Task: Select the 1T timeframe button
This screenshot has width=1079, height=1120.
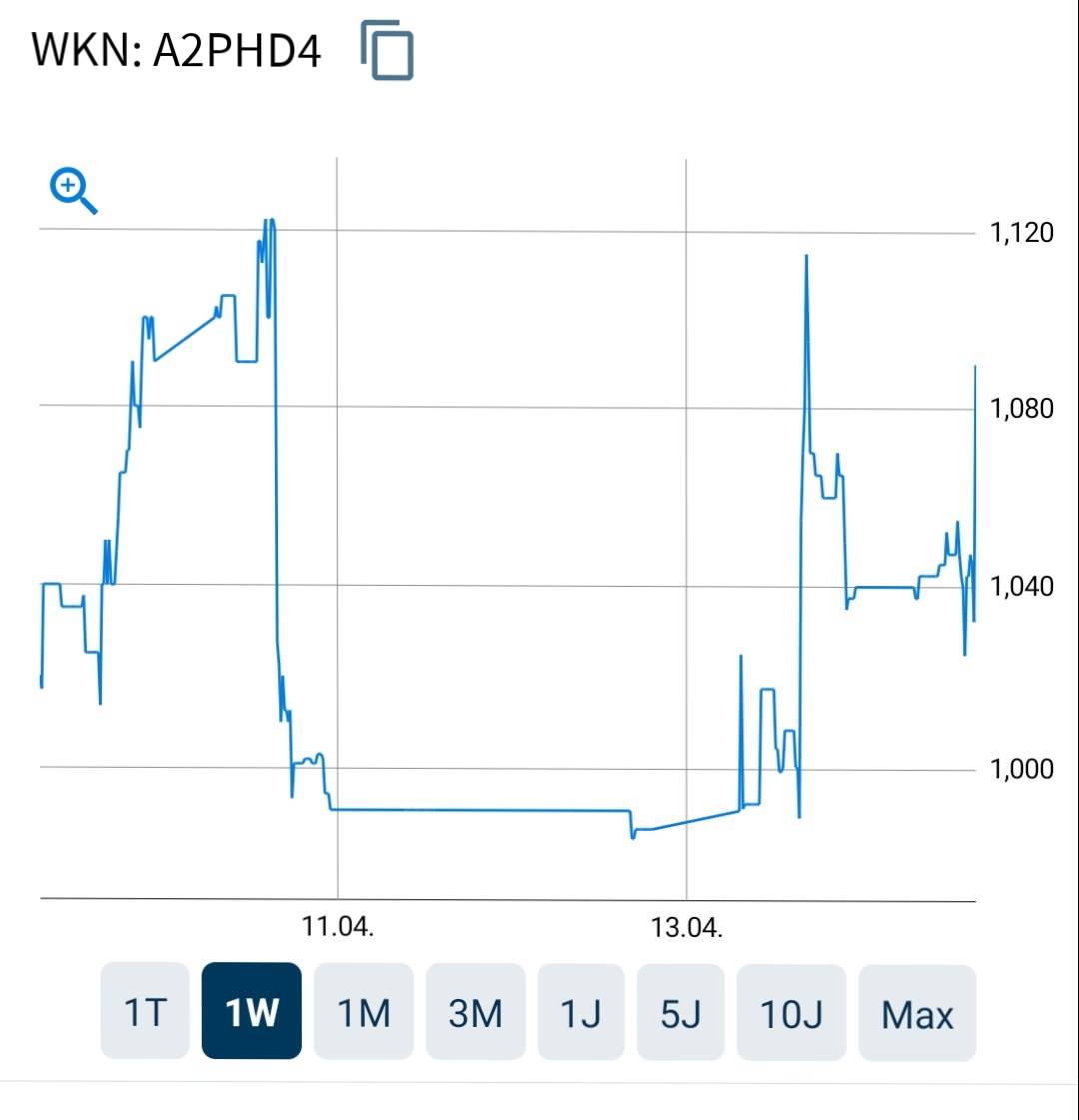Action: point(144,1011)
